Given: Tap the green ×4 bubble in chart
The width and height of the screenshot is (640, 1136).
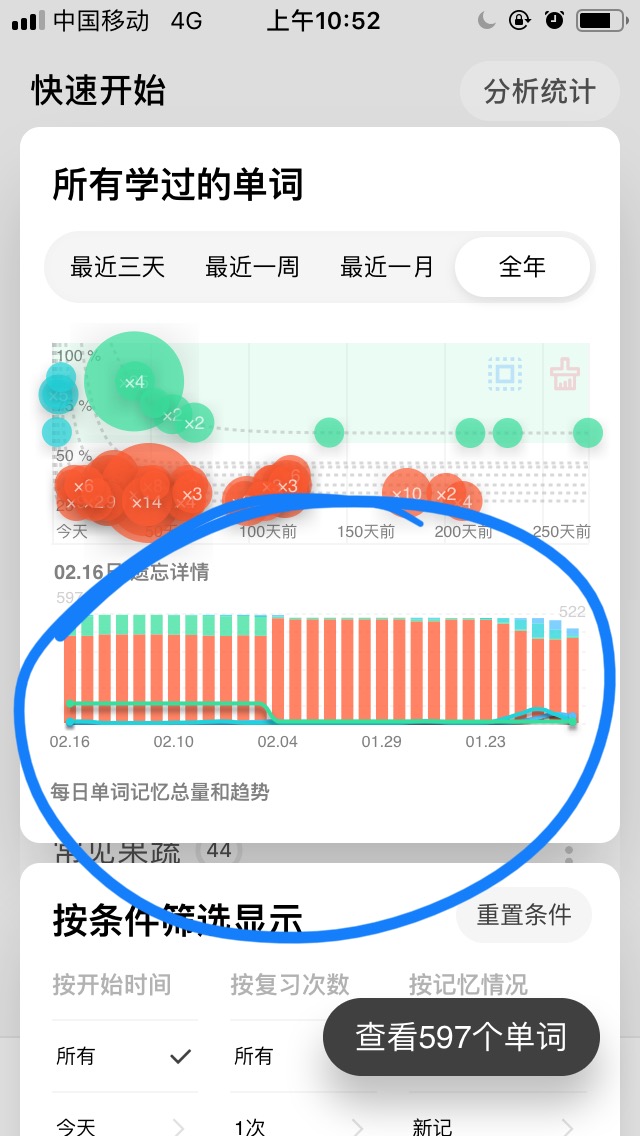Looking at the screenshot, I should (134, 382).
